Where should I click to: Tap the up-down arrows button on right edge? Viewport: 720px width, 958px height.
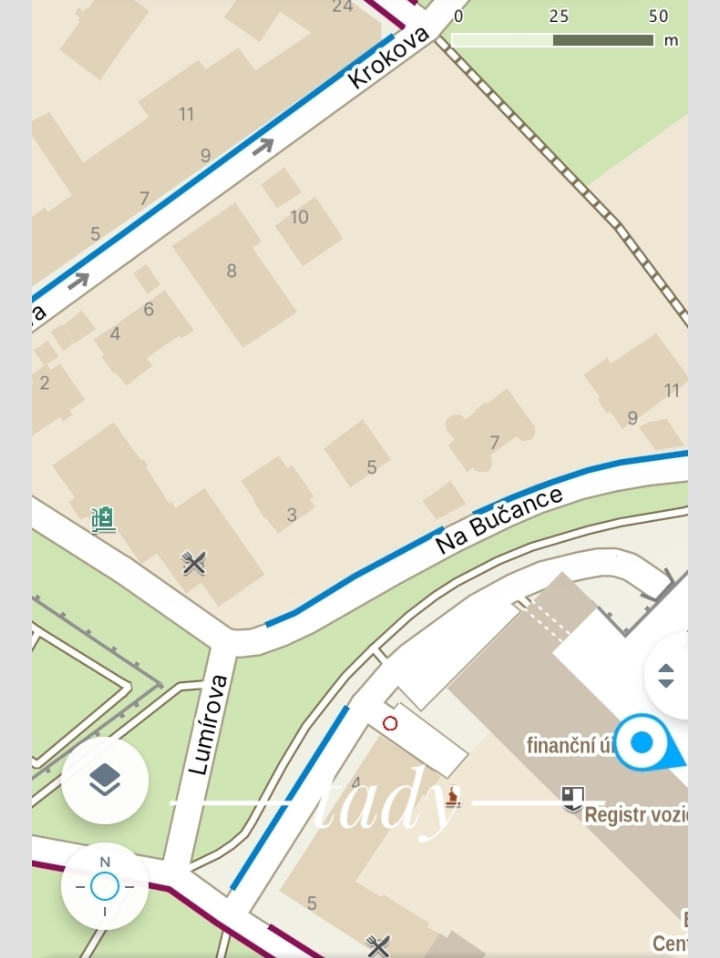click(x=667, y=676)
